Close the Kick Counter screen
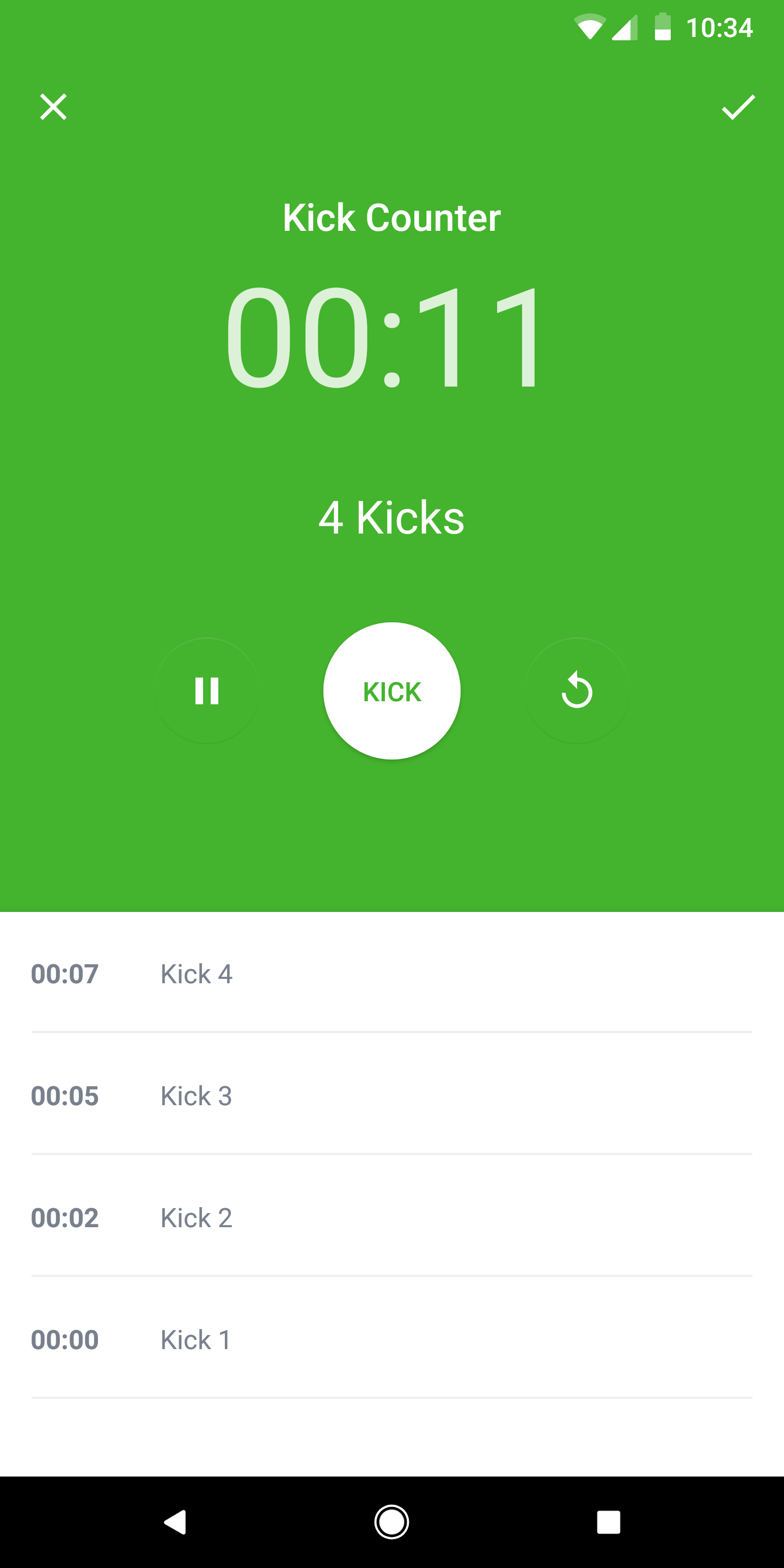Image resolution: width=784 pixels, height=1568 pixels. 53,107
